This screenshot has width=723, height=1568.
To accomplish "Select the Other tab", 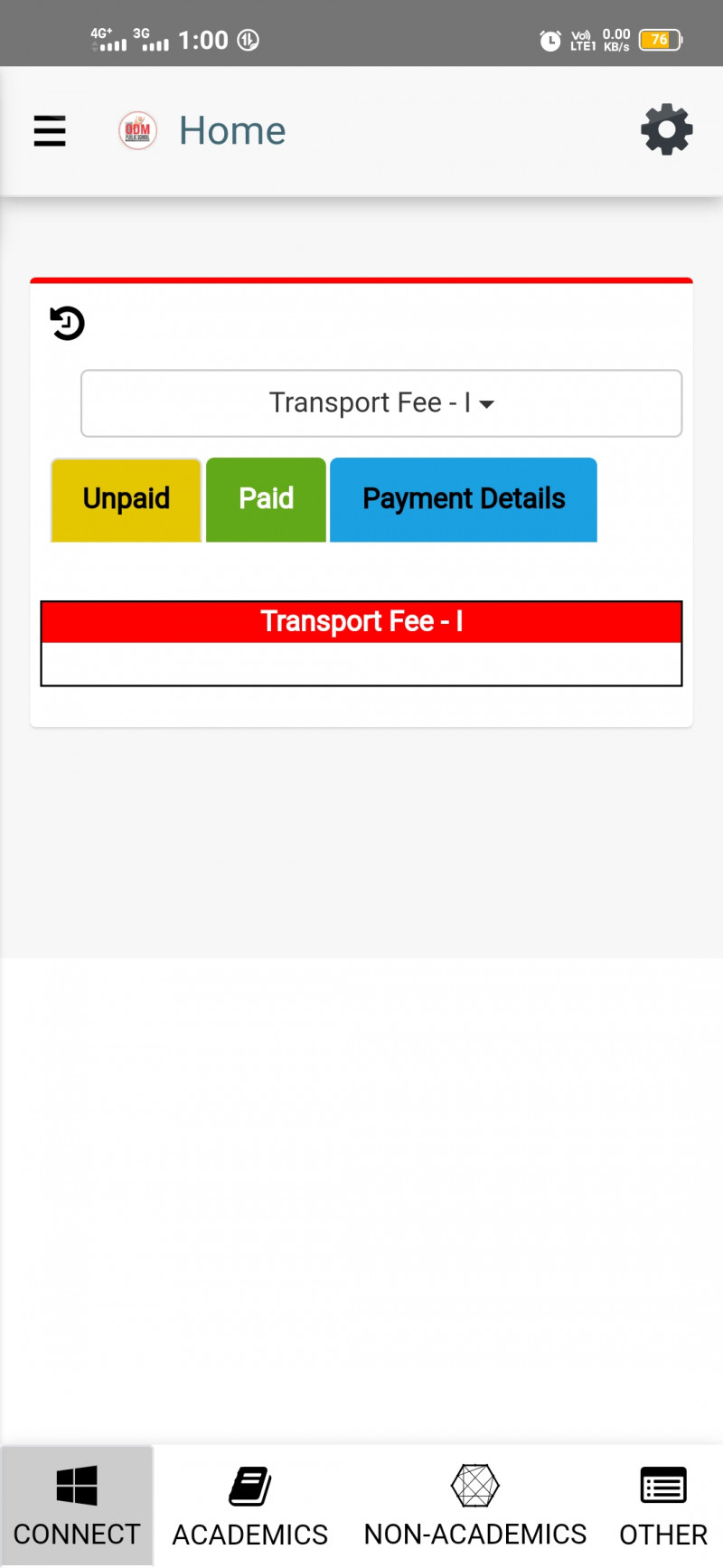I will tap(663, 1506).
